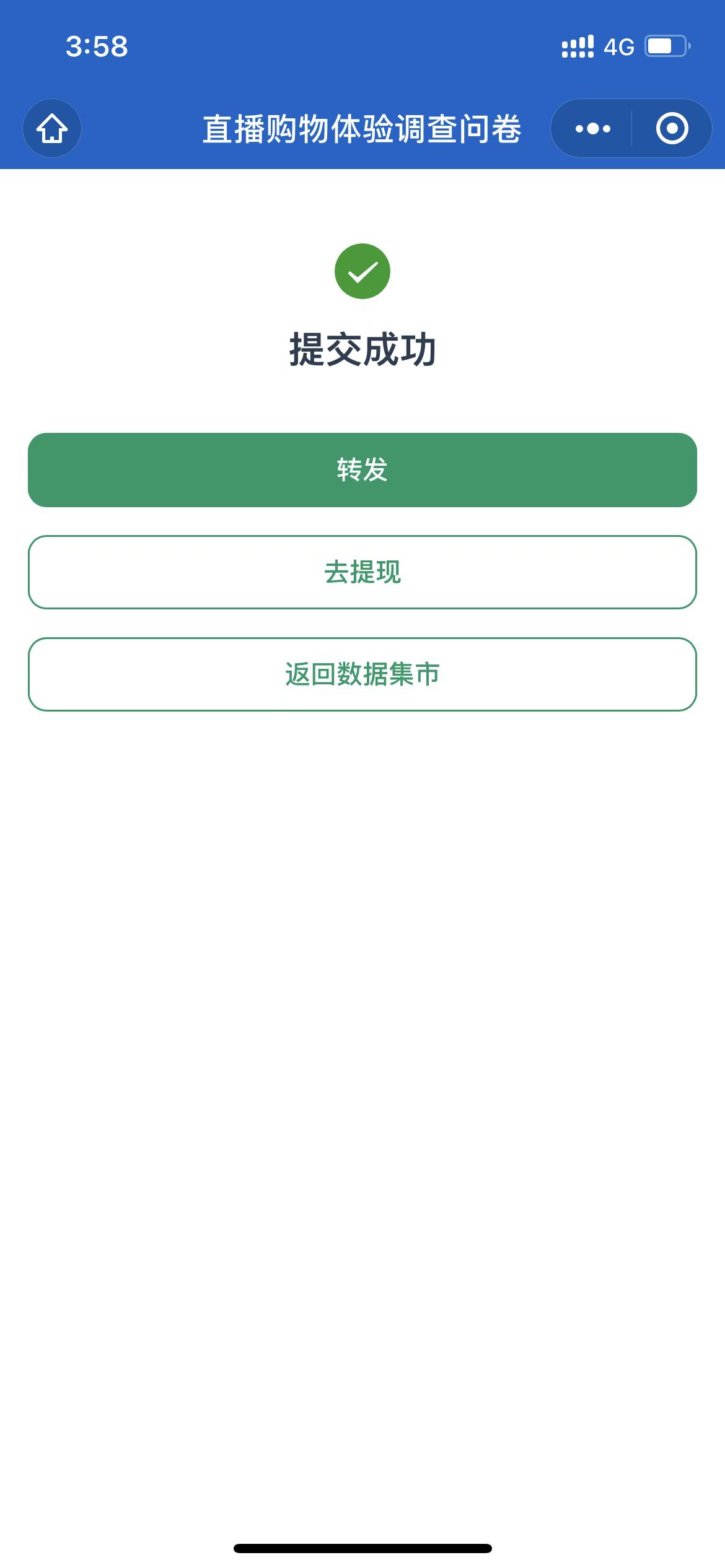This screenshot has width=725, height=1568.
Task: Go to the mini program home page
Action: click(52, 128)
